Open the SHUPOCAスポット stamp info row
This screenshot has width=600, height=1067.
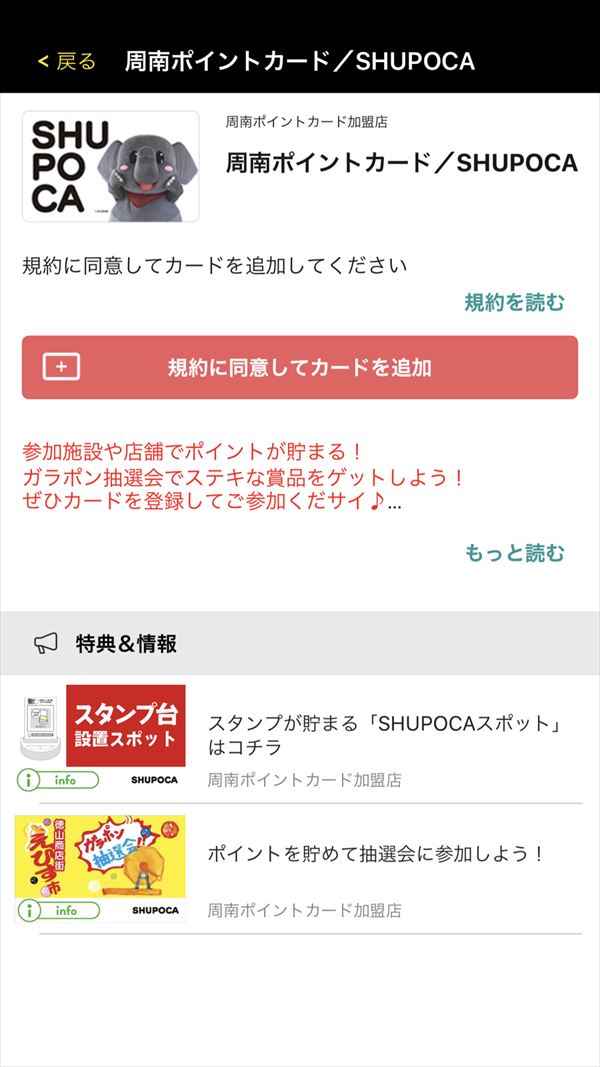(380, 737)
